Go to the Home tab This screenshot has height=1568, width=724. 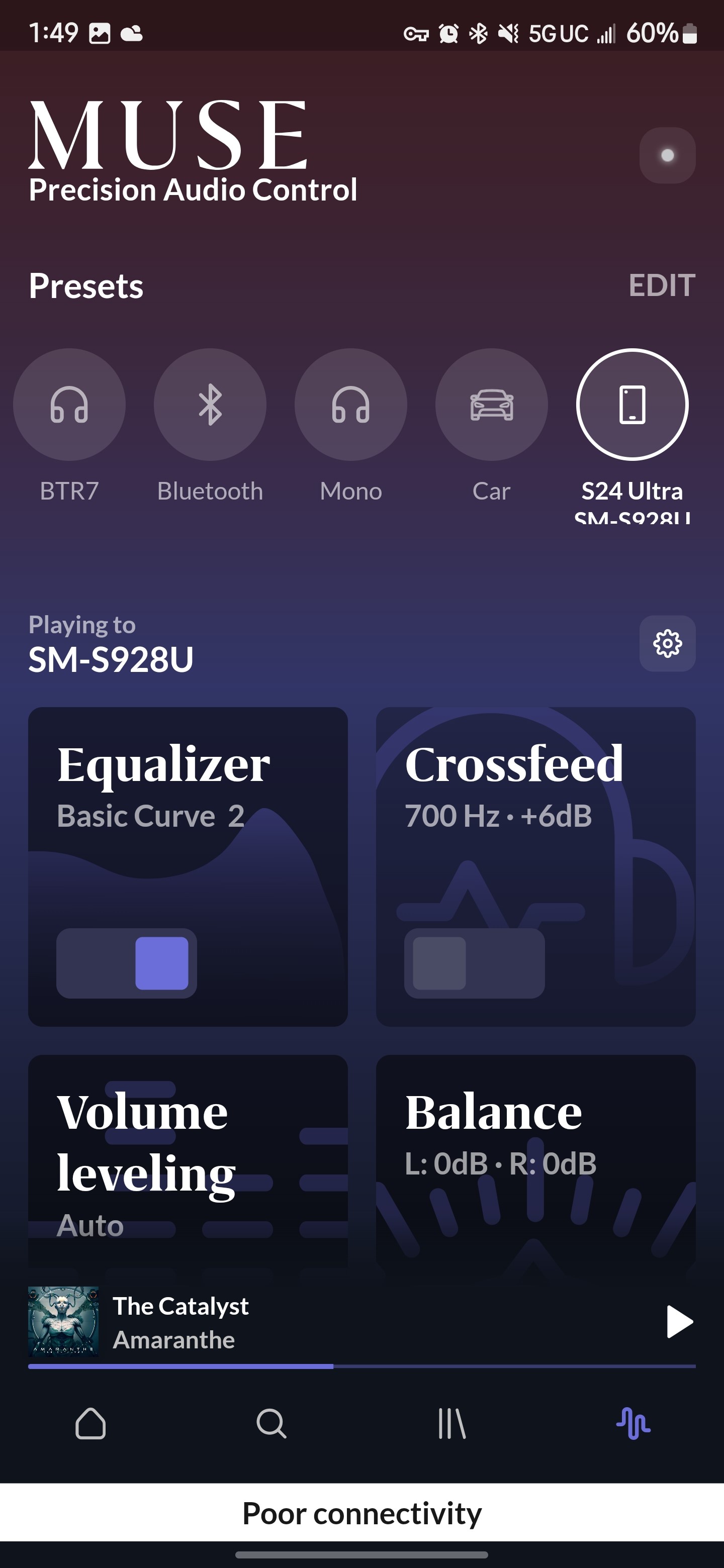90,1424
